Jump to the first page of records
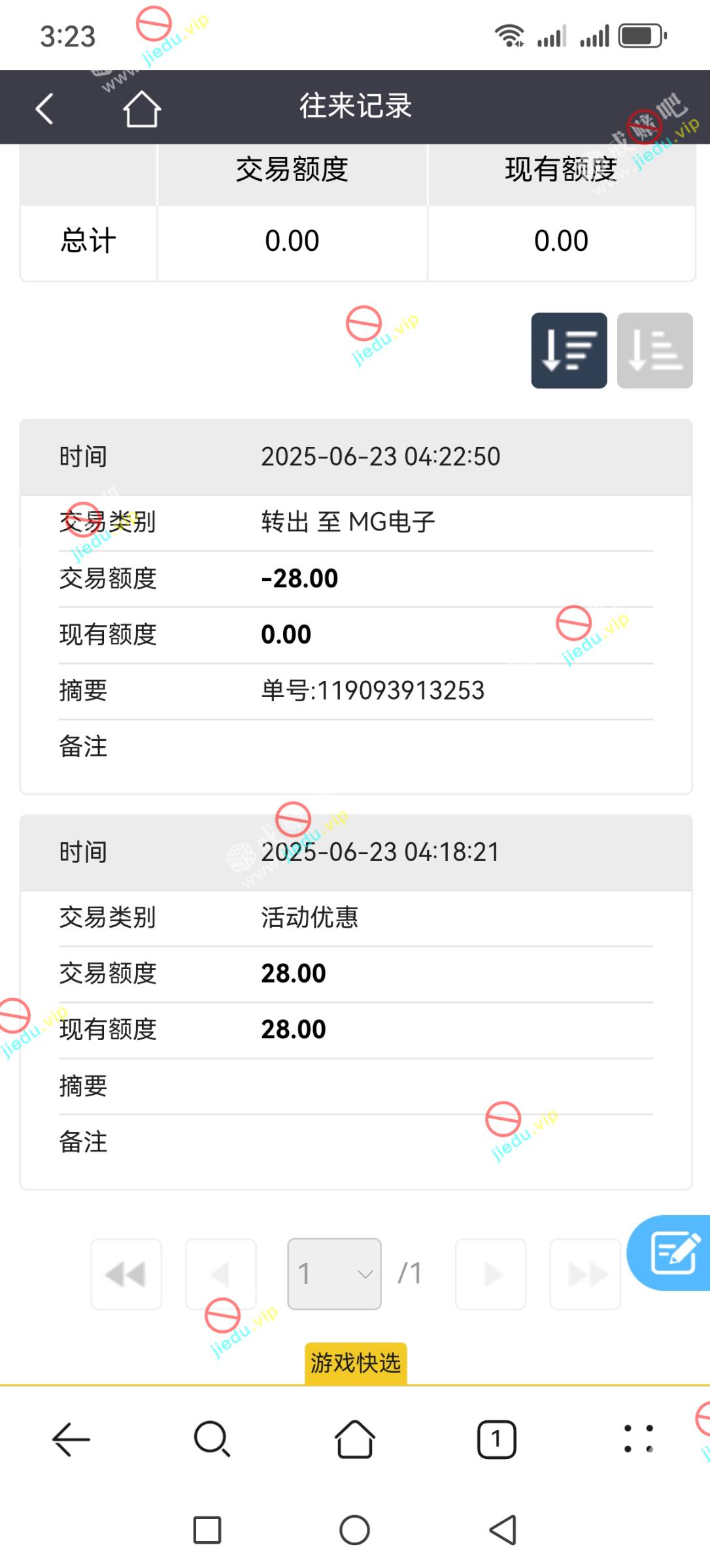The height and width of the screenshot is (1568, 710). [126, 1274]
